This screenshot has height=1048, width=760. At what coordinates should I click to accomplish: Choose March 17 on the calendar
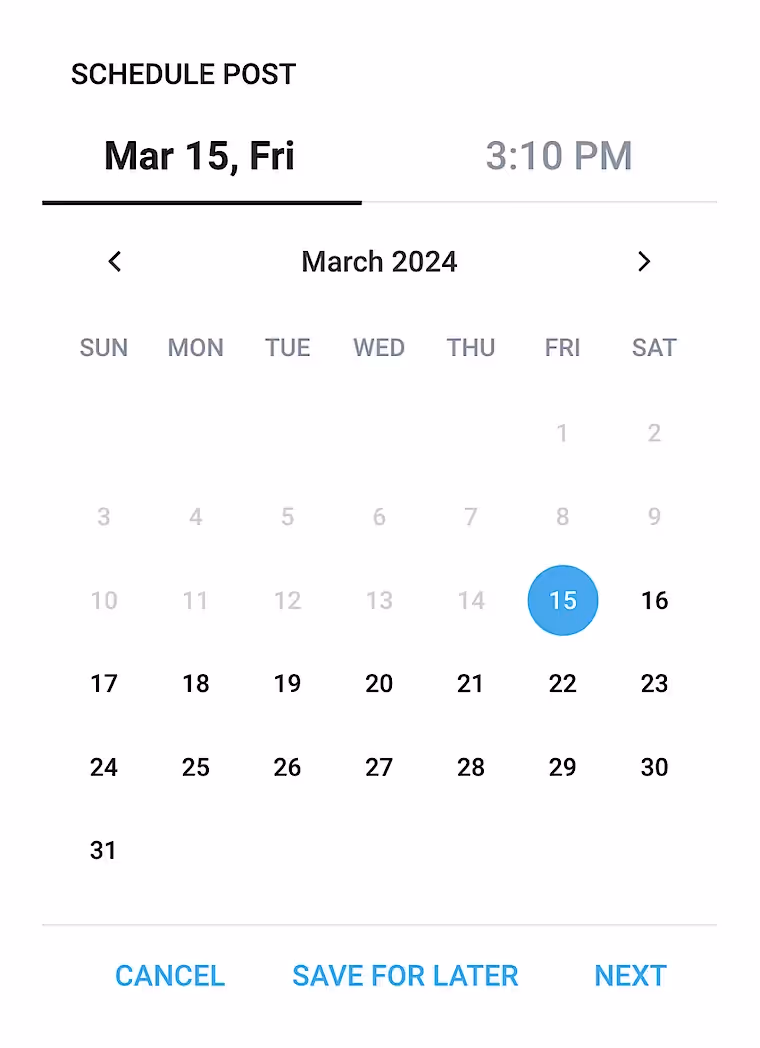click(104, 684)
